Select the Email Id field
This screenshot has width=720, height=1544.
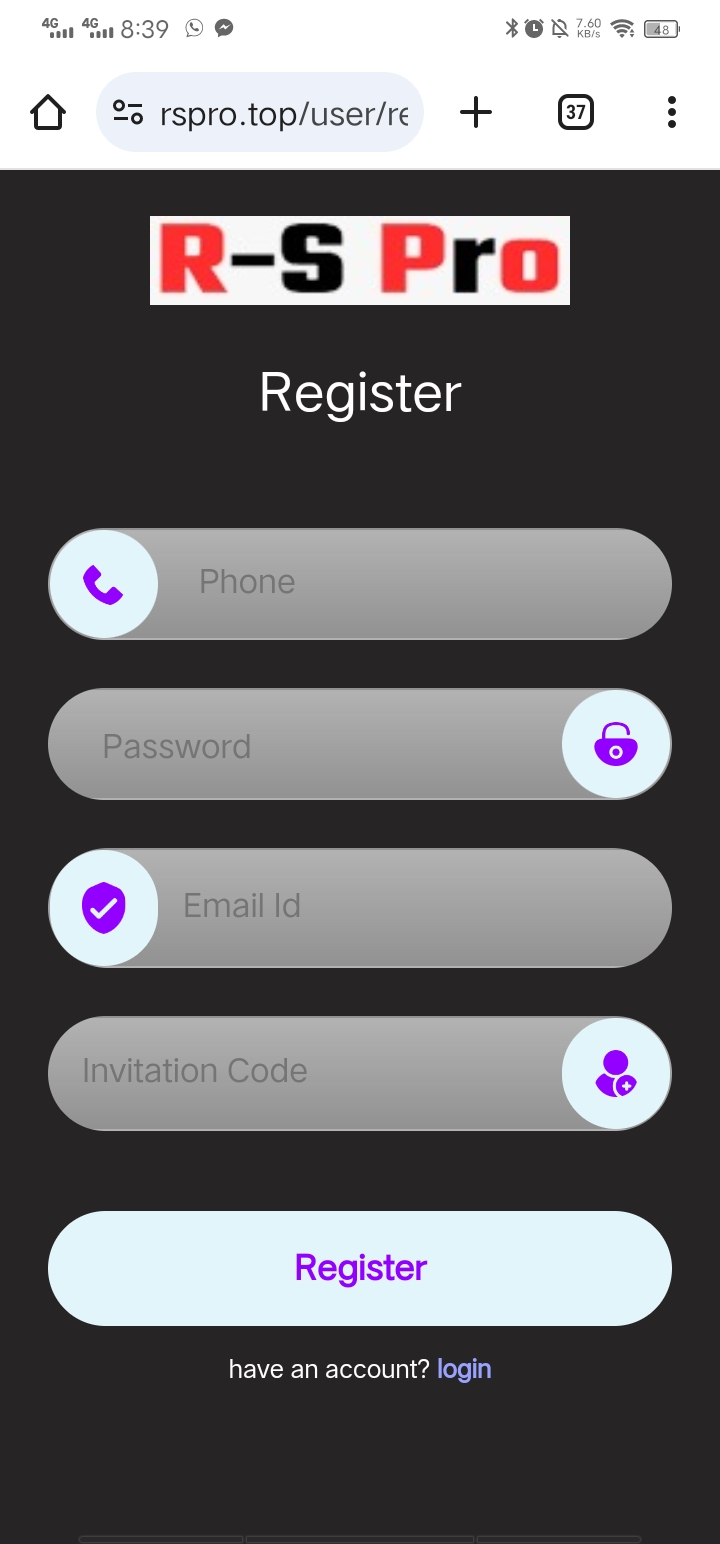[x=360, y=908]
